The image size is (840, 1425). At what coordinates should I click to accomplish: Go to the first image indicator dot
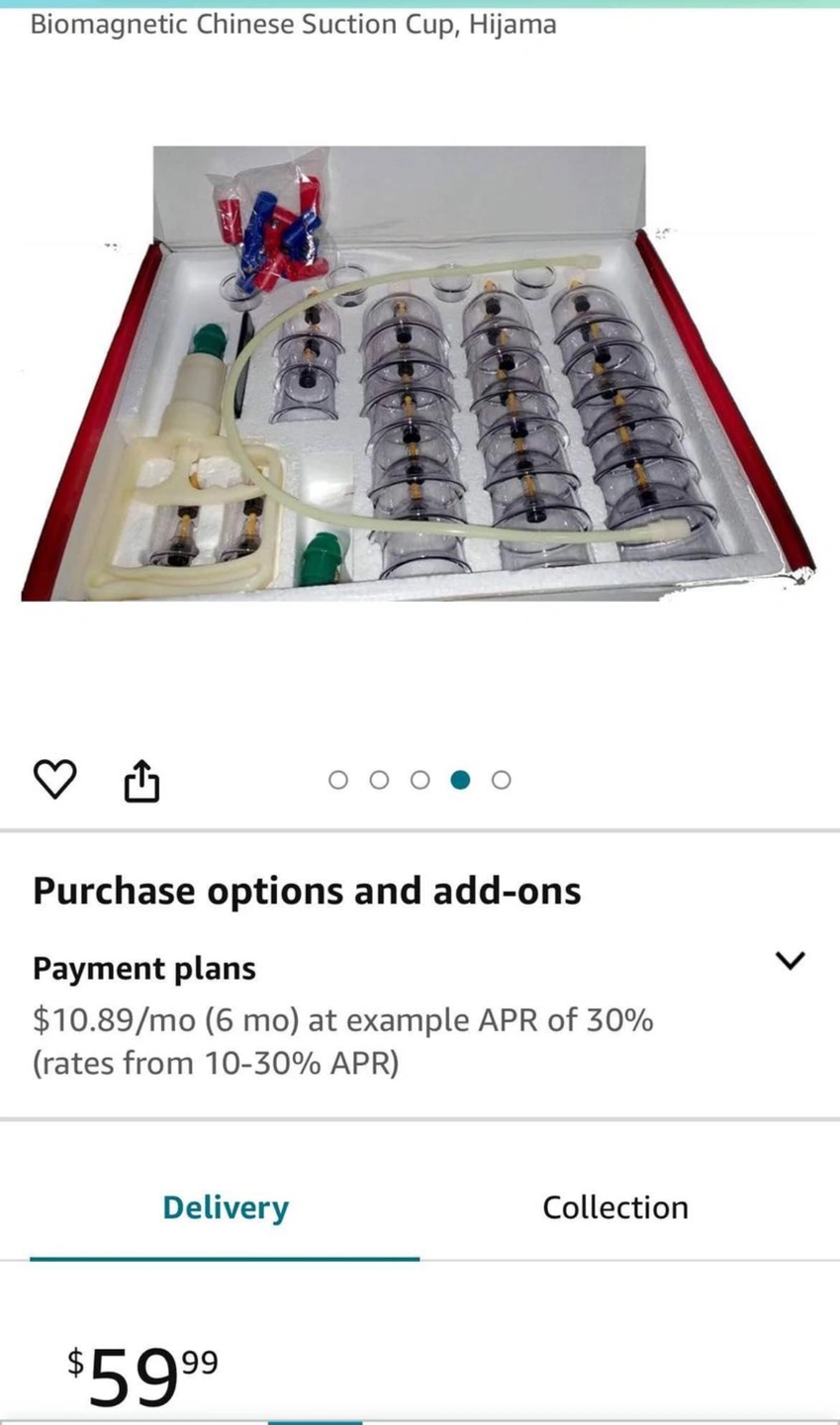click(338, 780)
